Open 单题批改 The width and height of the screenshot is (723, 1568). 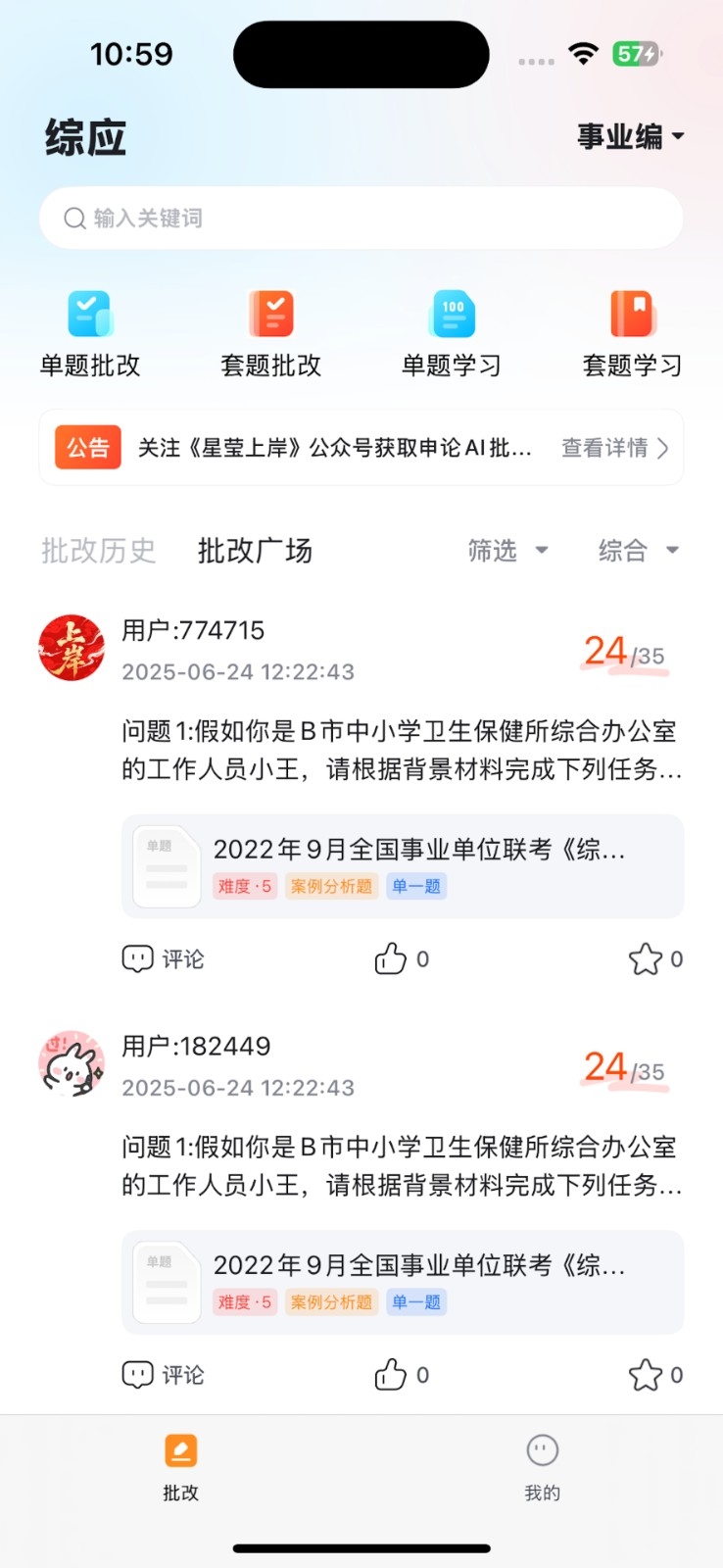90,334
